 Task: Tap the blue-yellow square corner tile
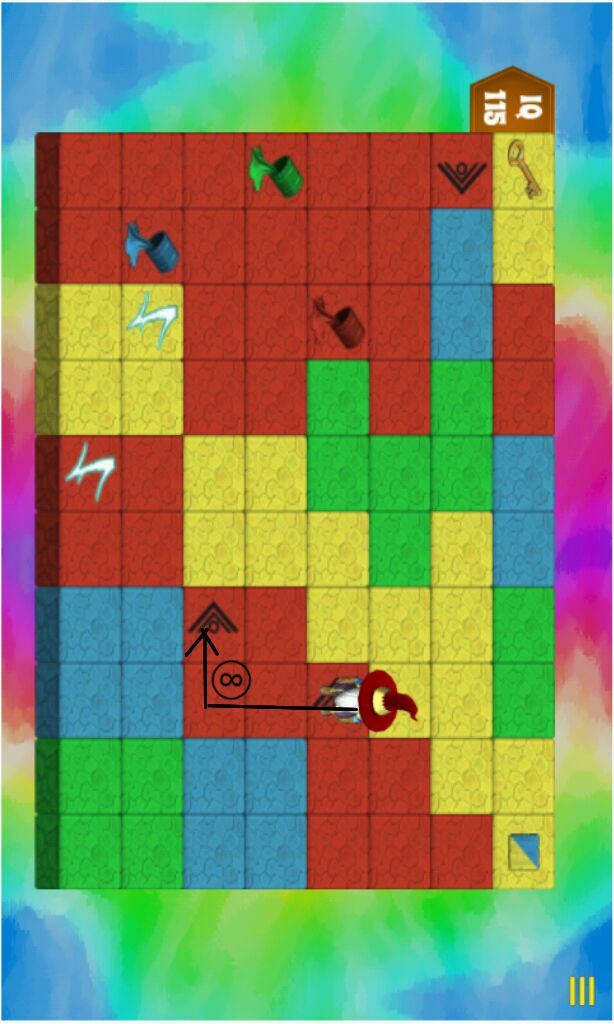point(523,852)
